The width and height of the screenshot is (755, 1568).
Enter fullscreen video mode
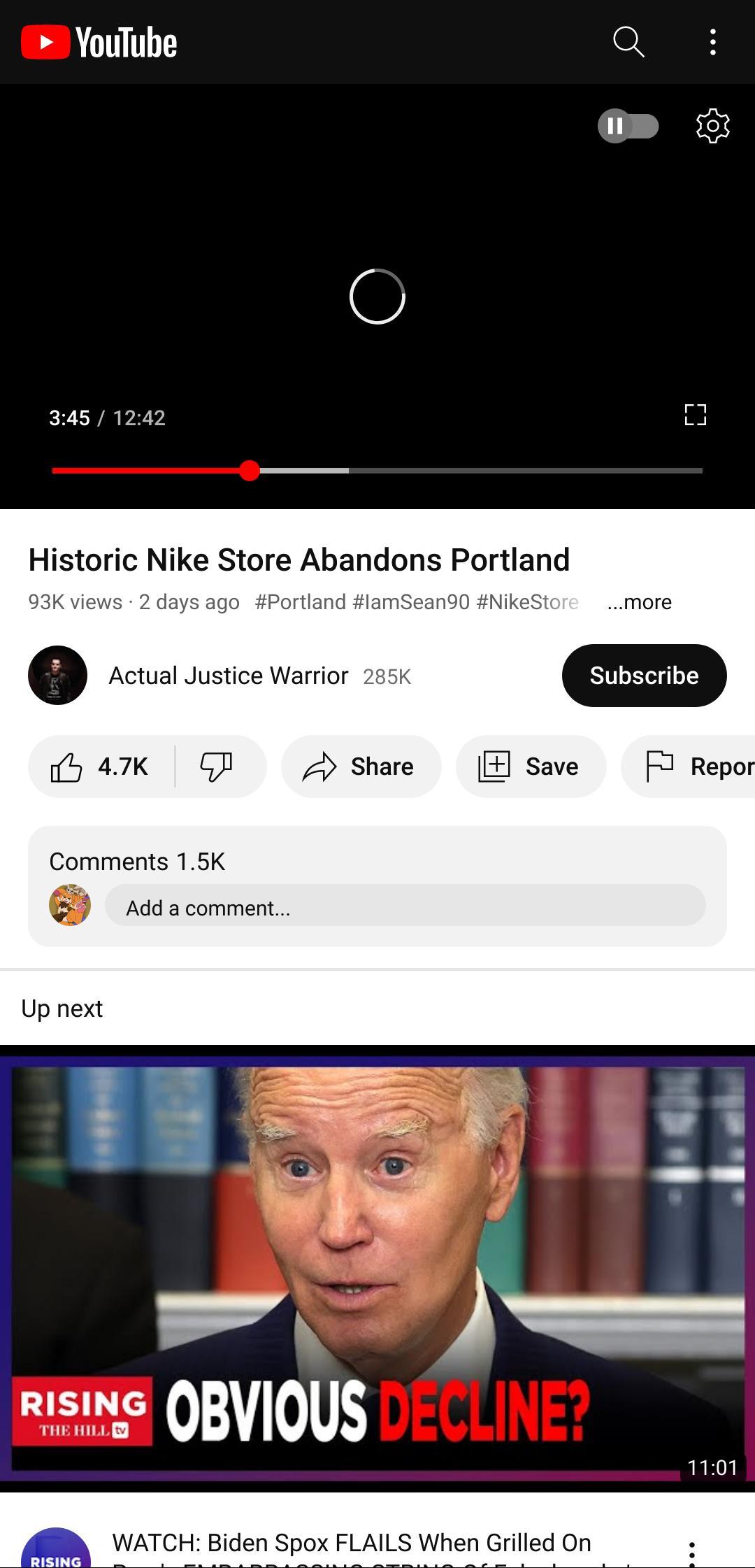click(695, 415)
